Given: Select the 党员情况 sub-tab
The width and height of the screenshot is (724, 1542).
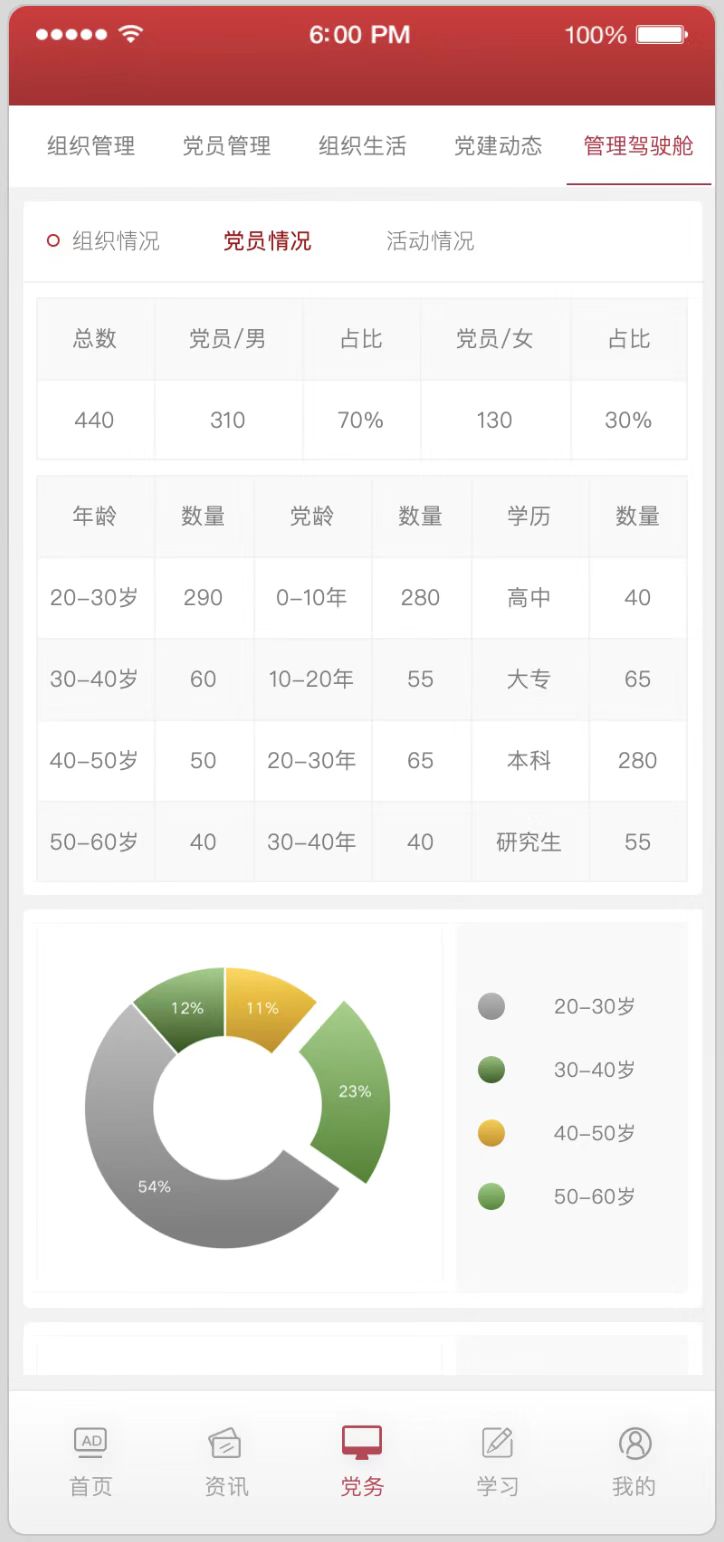Looking at the screenshot, I should [x=267, y=241].
